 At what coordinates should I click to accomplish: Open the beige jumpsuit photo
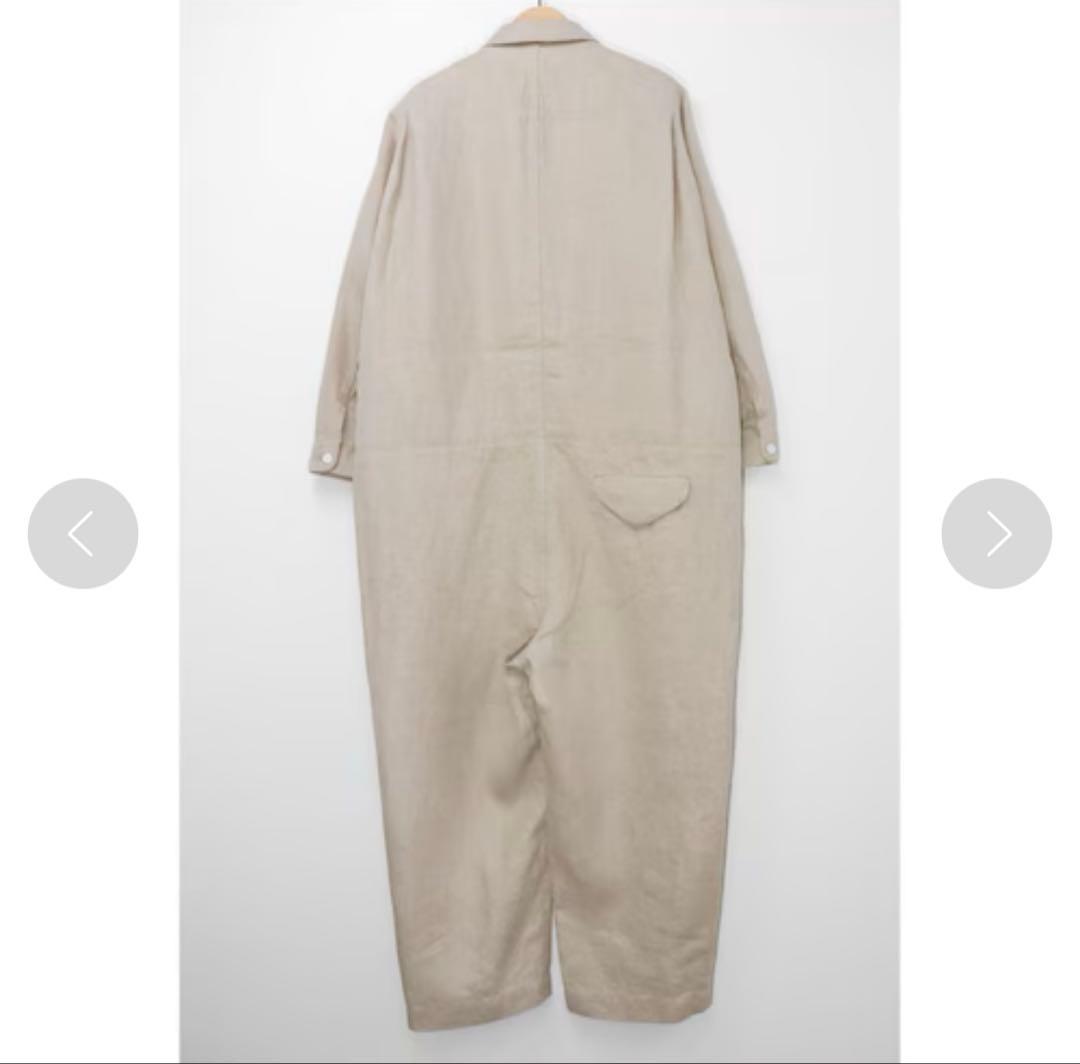[x=540, y=530]
